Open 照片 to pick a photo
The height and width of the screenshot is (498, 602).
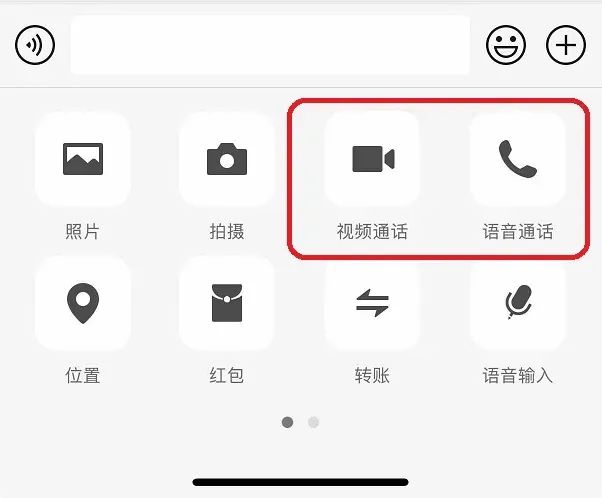pos(83,159)
